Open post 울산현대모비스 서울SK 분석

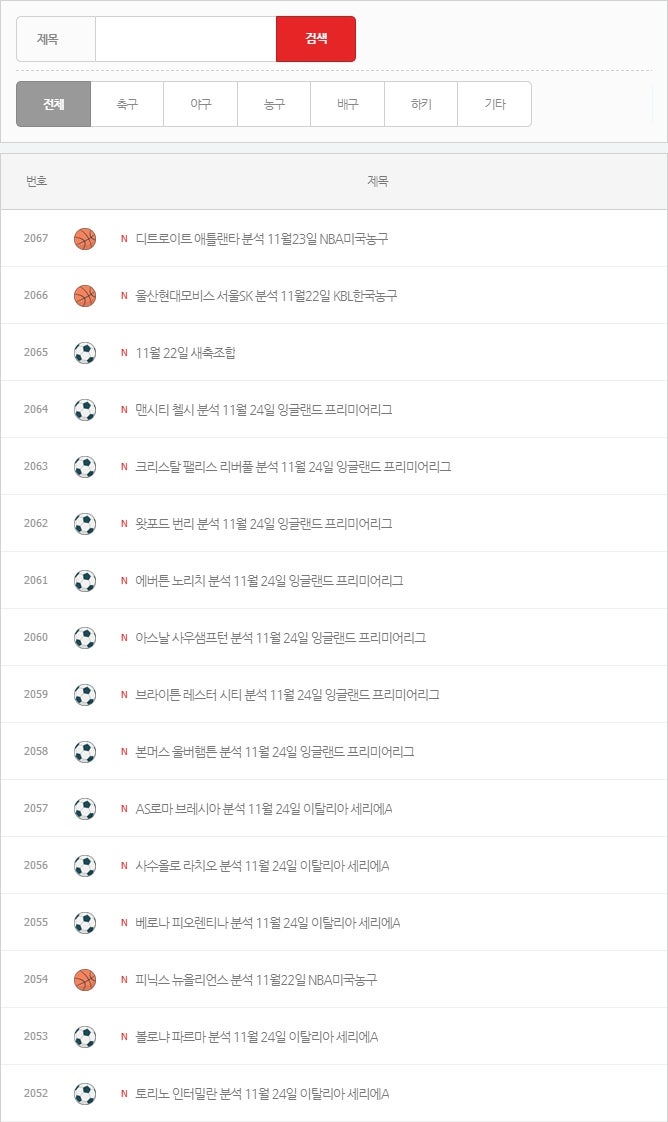coord(266,296)
